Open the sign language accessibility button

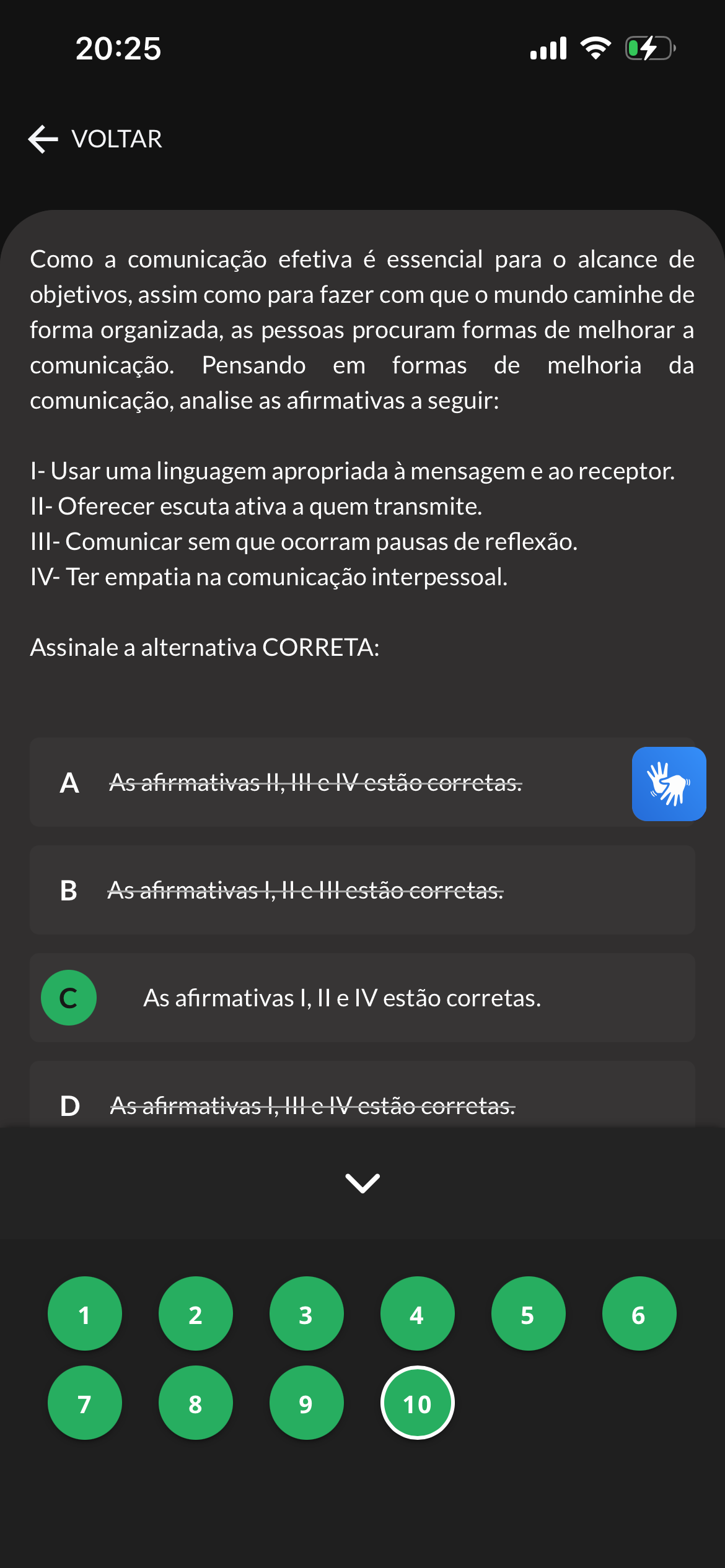(669, 783)
